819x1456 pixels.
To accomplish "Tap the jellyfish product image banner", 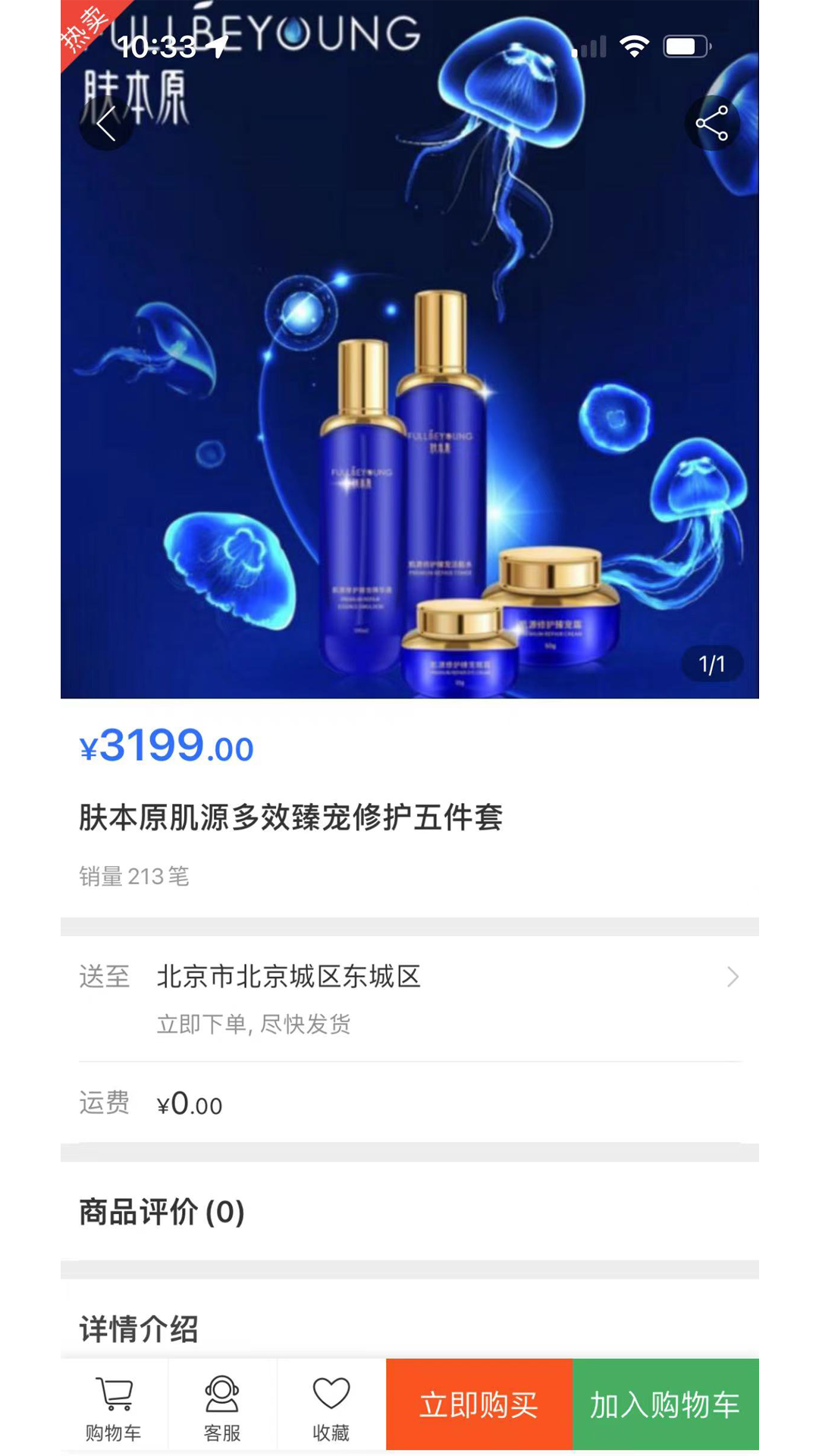I will coord(409,379).
